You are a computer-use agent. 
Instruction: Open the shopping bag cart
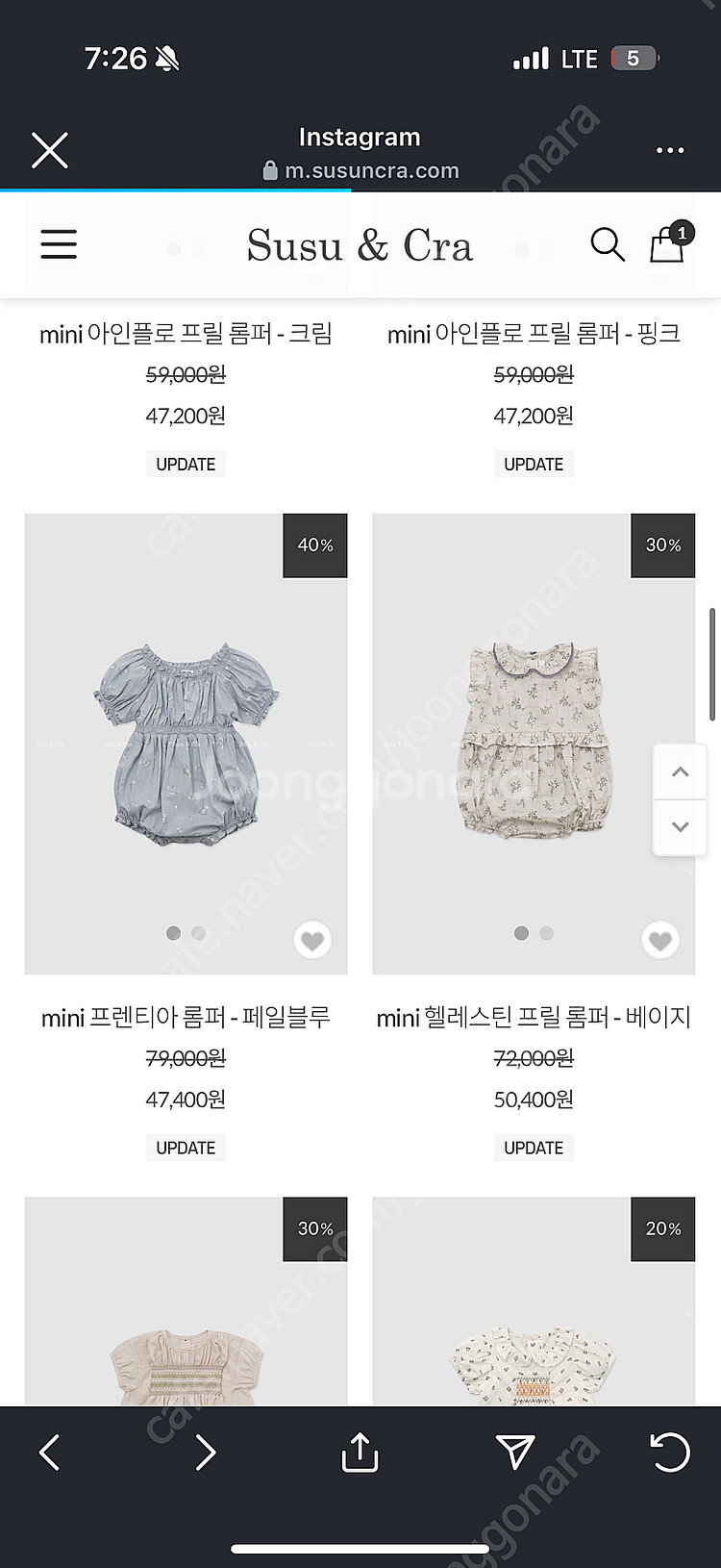click(667, 244)
